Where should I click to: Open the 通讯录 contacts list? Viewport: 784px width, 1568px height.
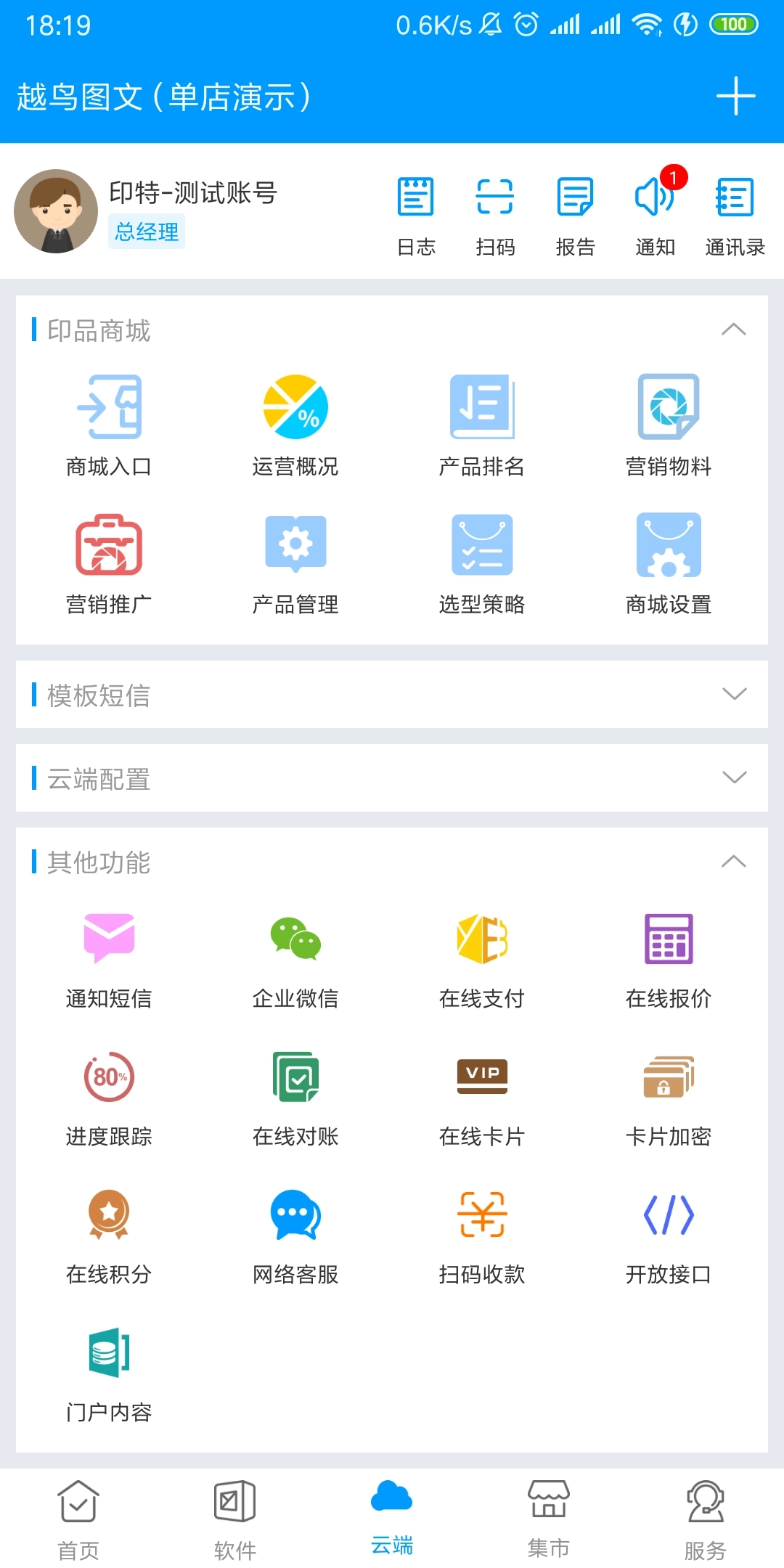[x=733, y=214]
